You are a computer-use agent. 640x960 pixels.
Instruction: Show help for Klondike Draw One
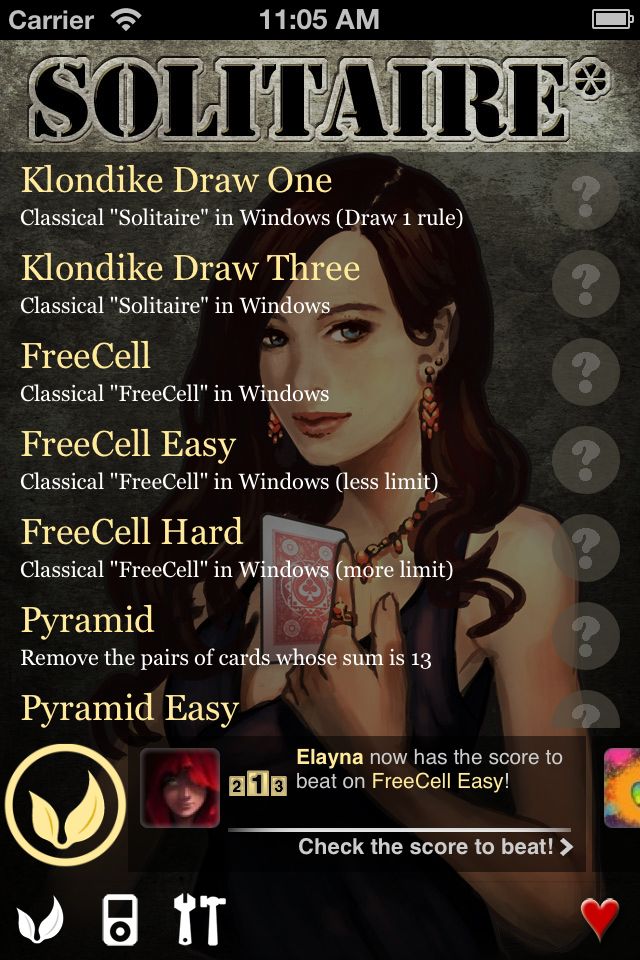(586, 197)
